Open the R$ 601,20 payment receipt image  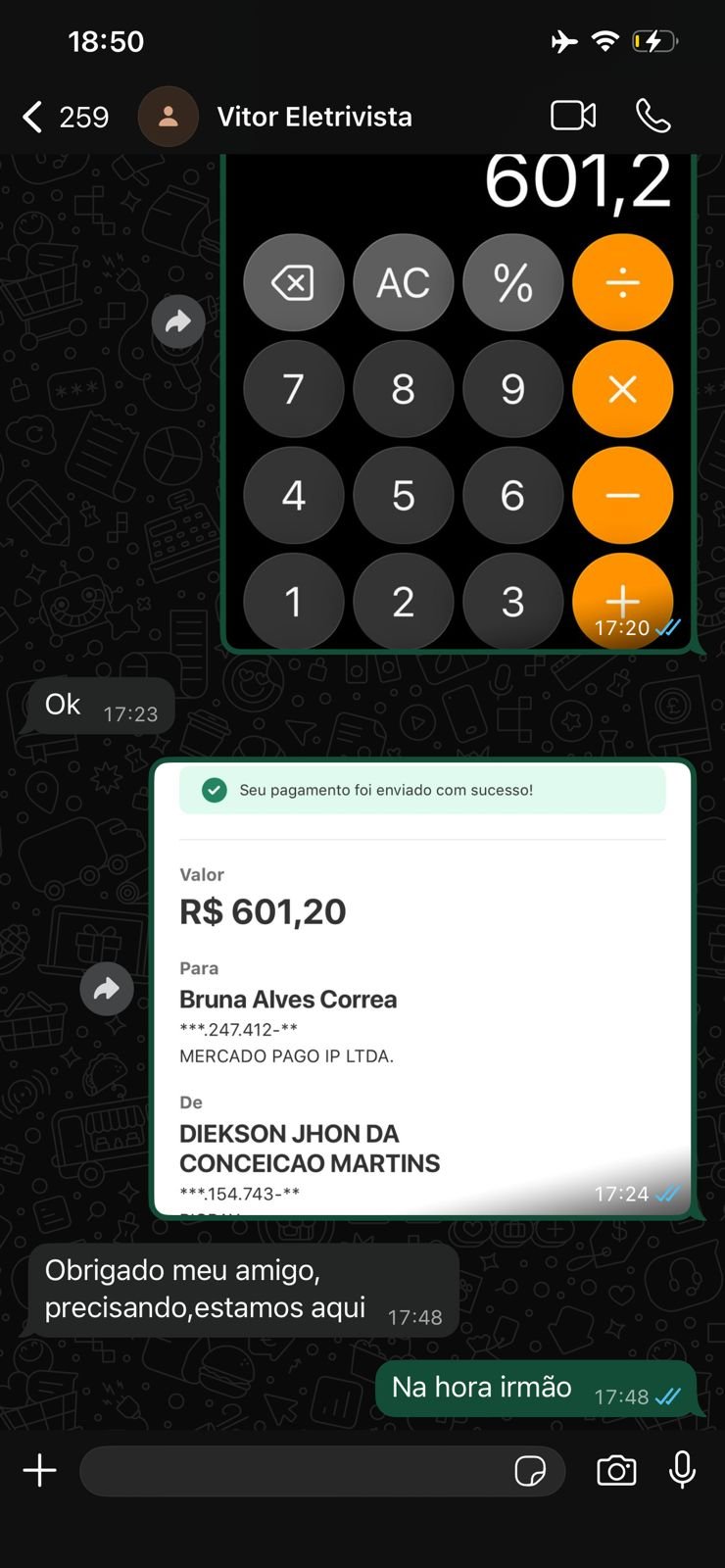tap(422, 990)
